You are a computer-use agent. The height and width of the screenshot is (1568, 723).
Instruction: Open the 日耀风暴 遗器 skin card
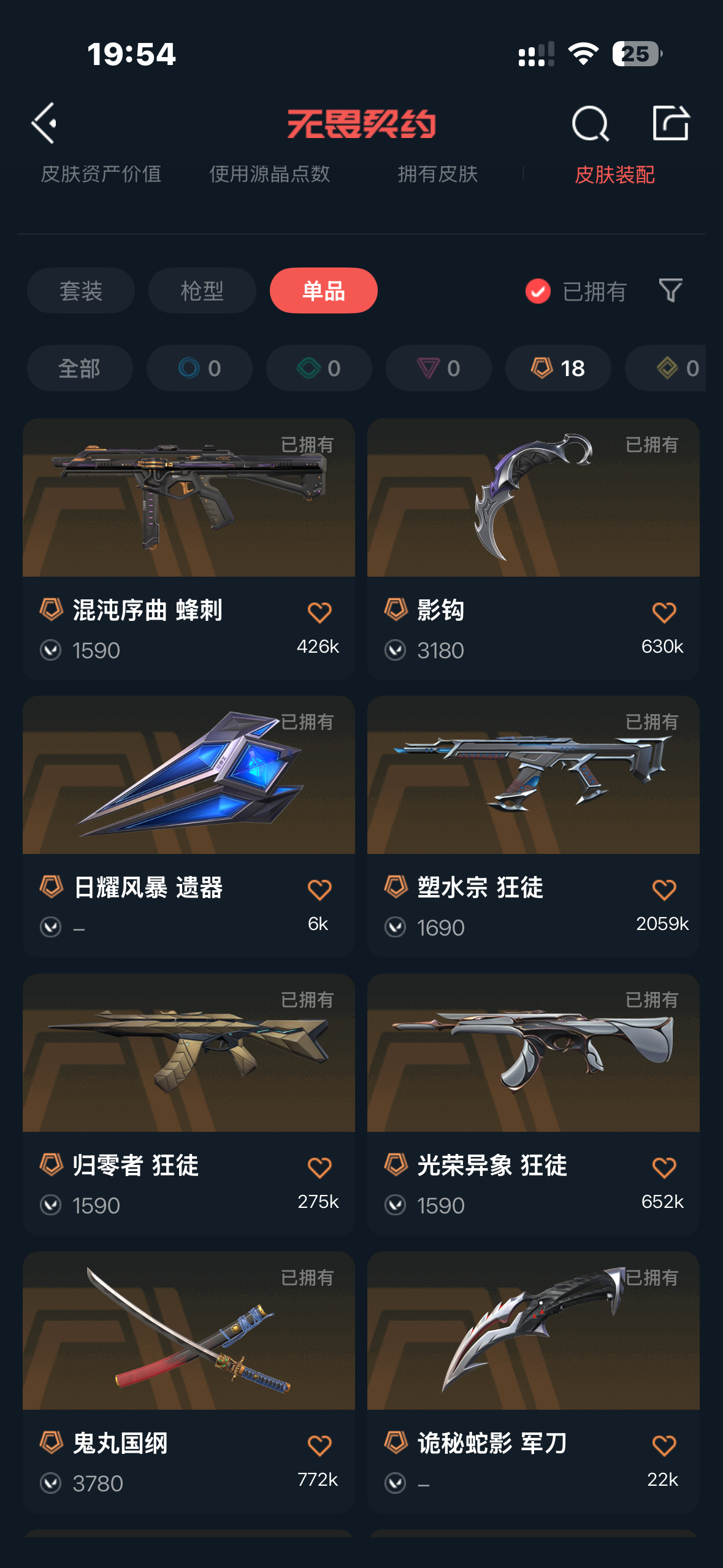point(189,826)
